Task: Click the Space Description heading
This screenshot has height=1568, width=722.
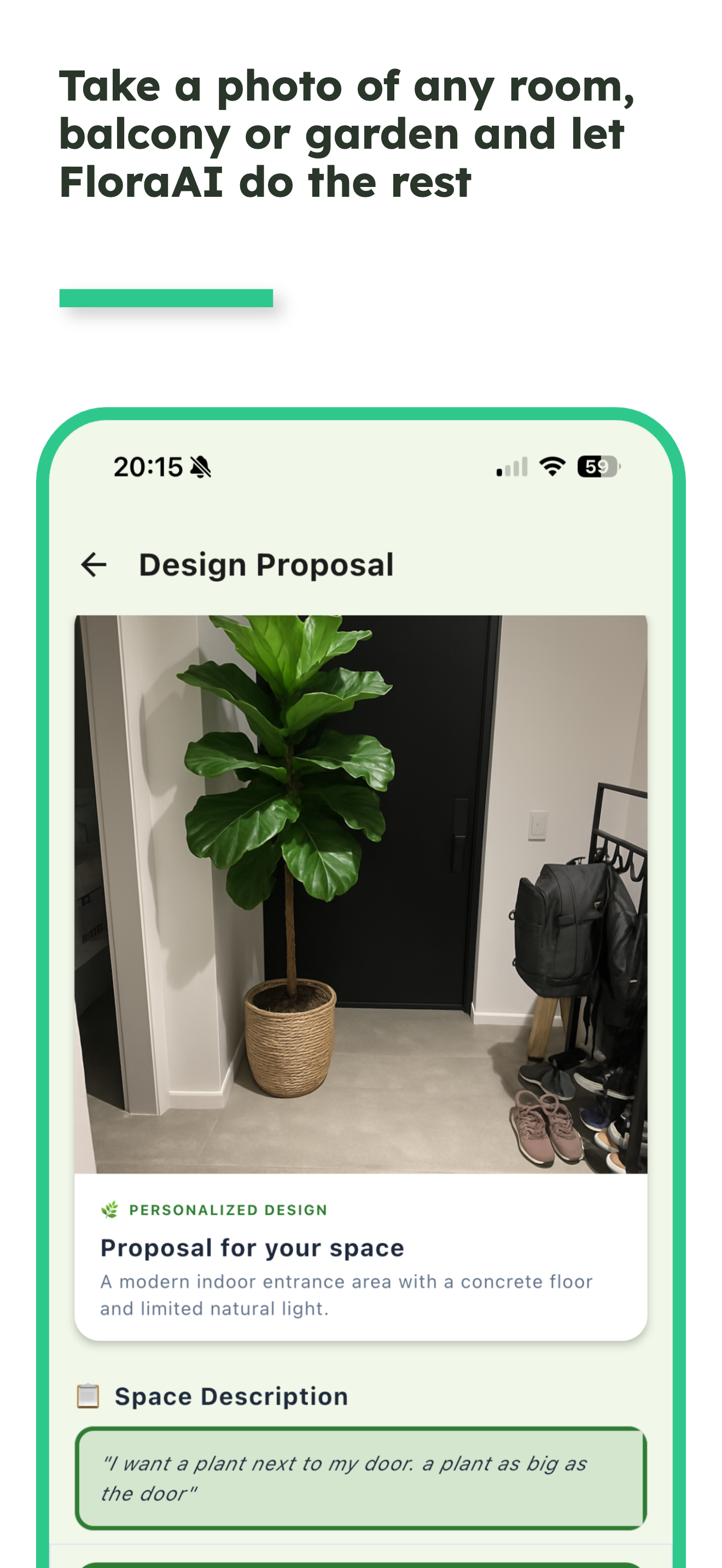Action: [231, 1396]
